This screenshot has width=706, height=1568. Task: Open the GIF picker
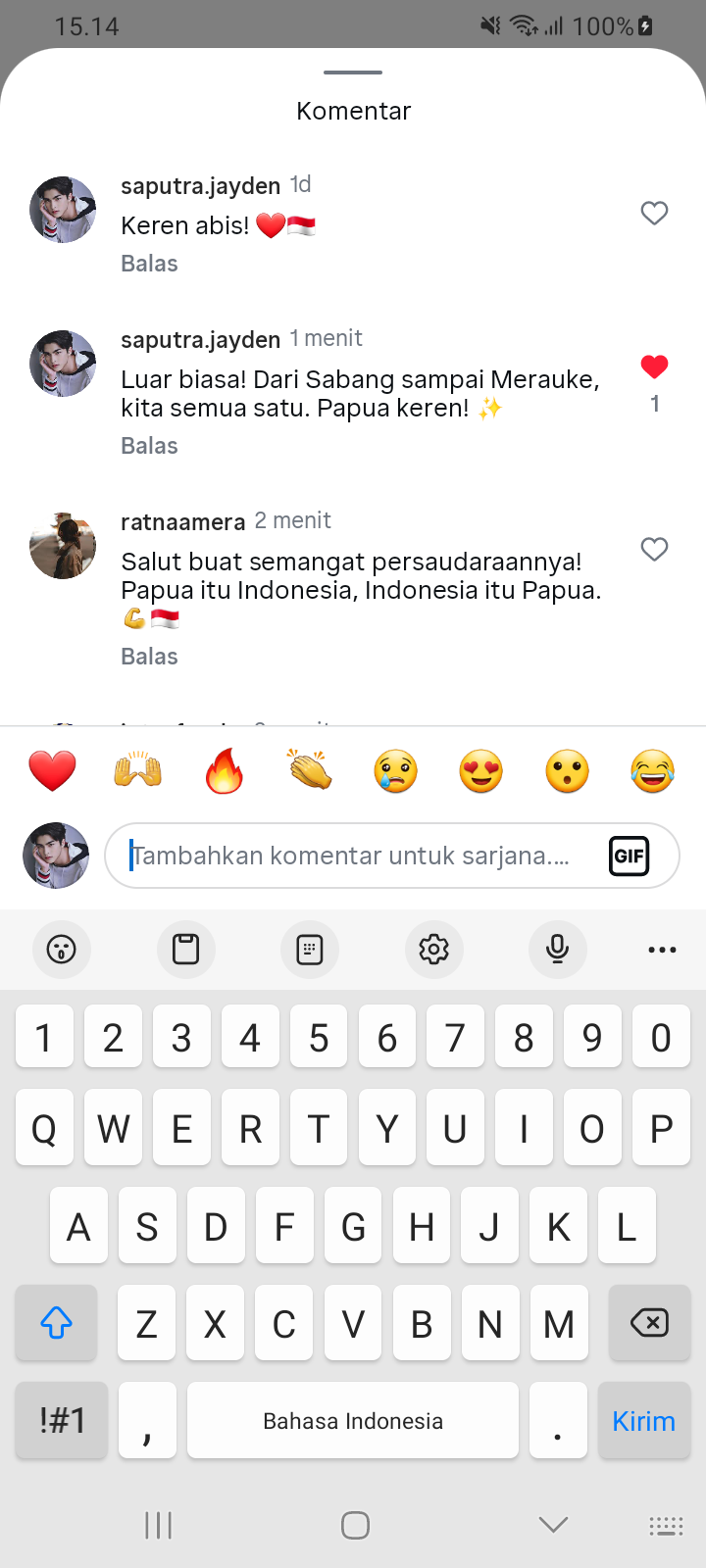pyautogui.click(x=629, y=856)
